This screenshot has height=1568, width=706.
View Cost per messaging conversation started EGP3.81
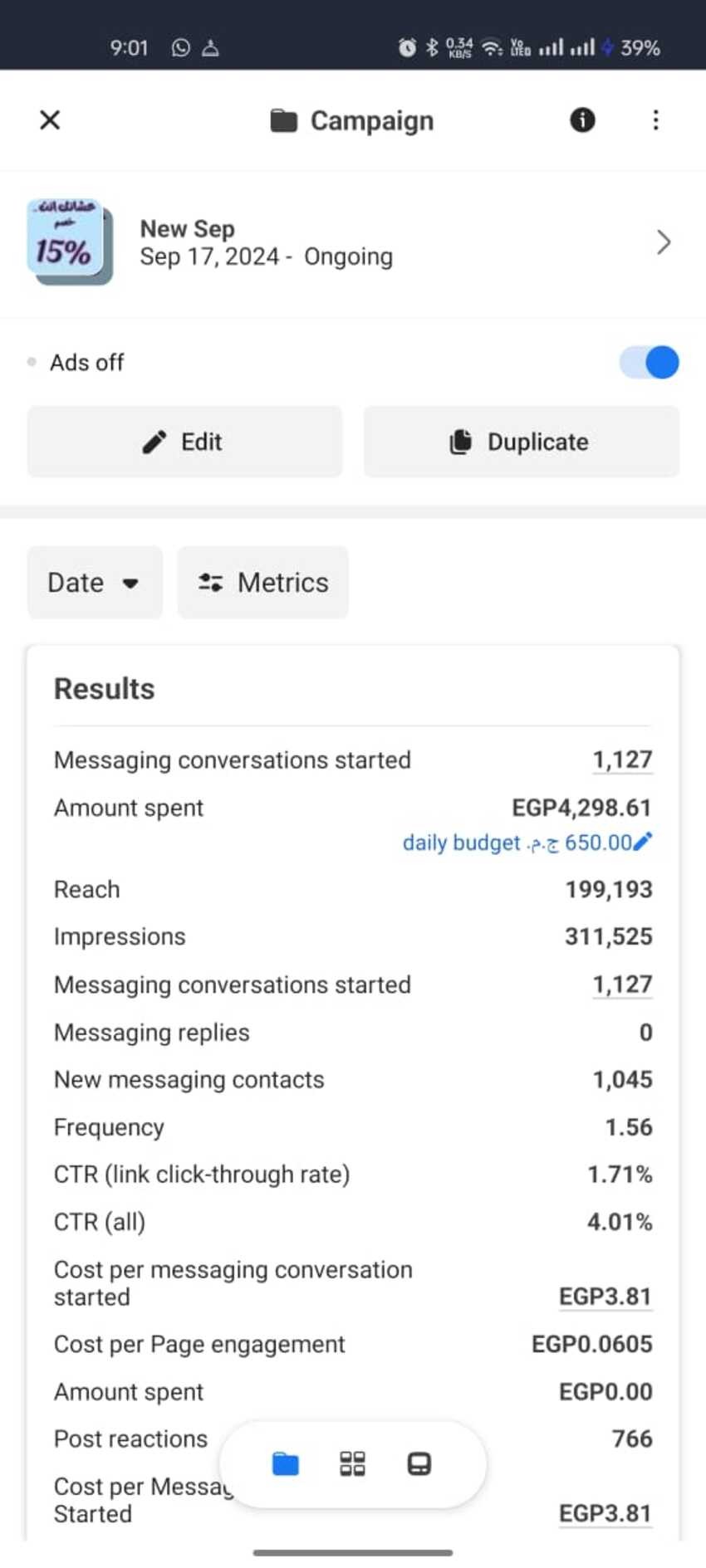[x=605, y=1297]
